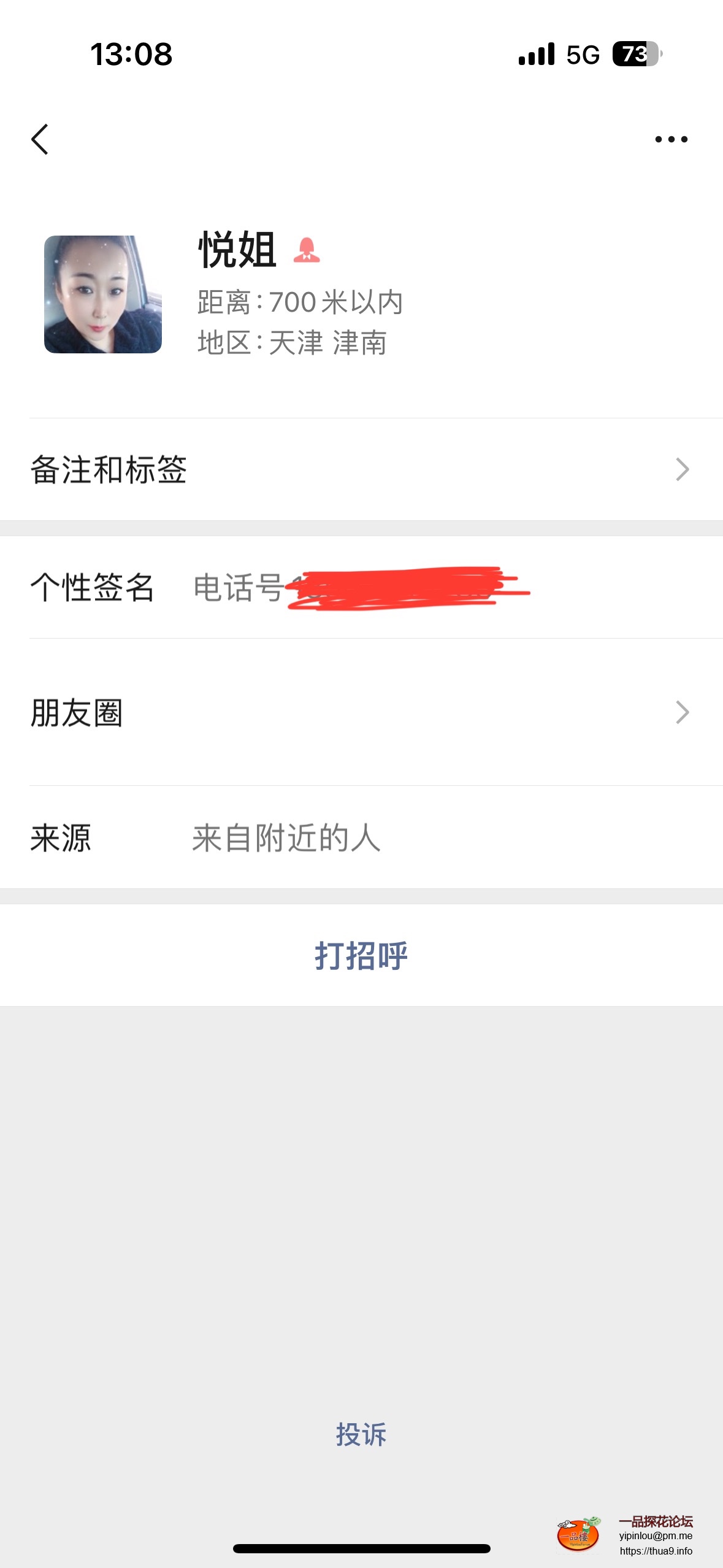Screen dimensions: 723x1568
Task: Open 朋友圈 moments row
Action: [361, 713]
